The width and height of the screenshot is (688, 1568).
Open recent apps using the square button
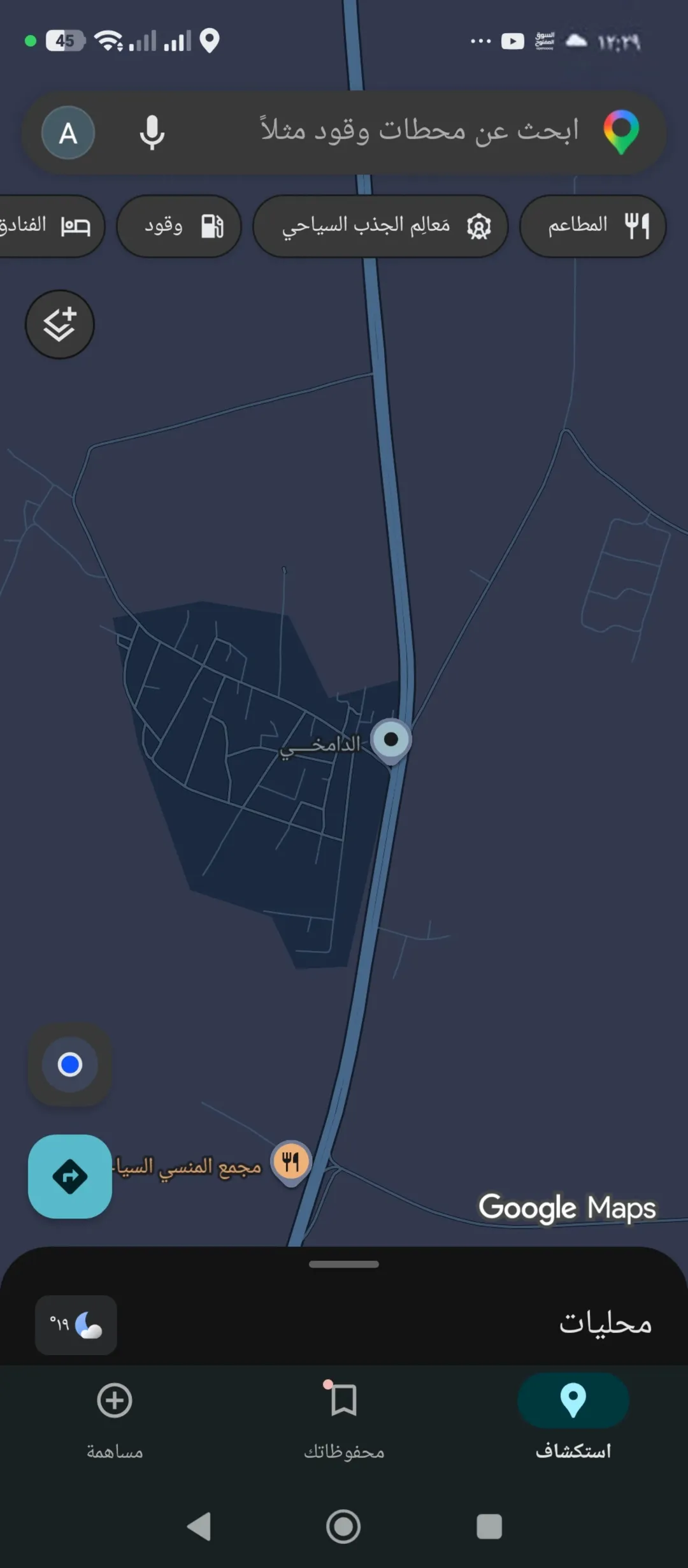489,1527
